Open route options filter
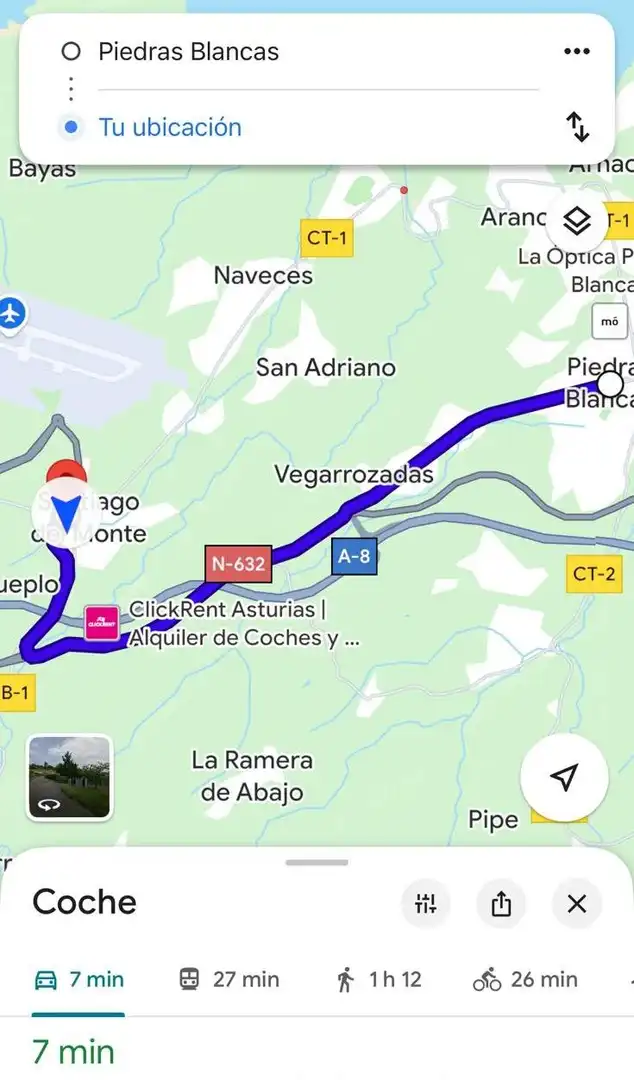Viewport: 634px width, 1080px height. (425, 903)
